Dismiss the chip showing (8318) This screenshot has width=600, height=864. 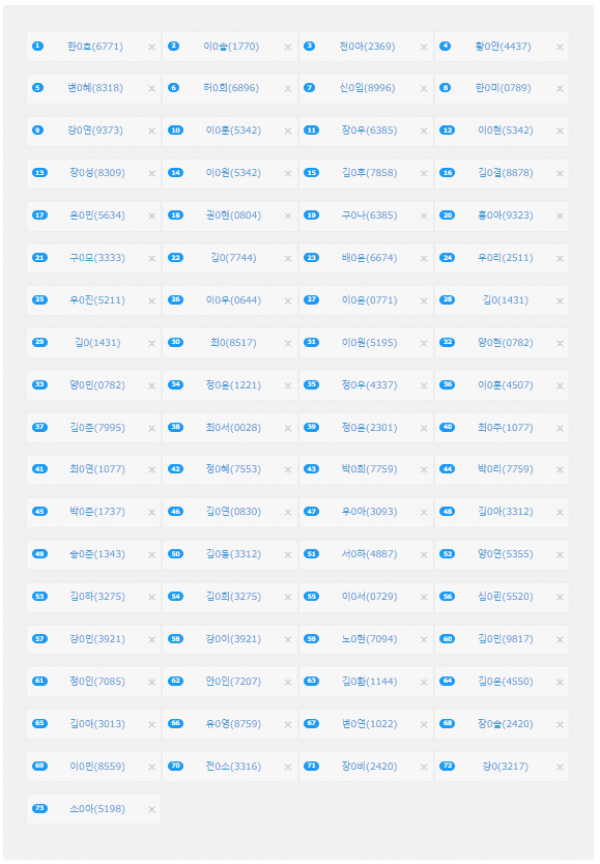[152, 89]
